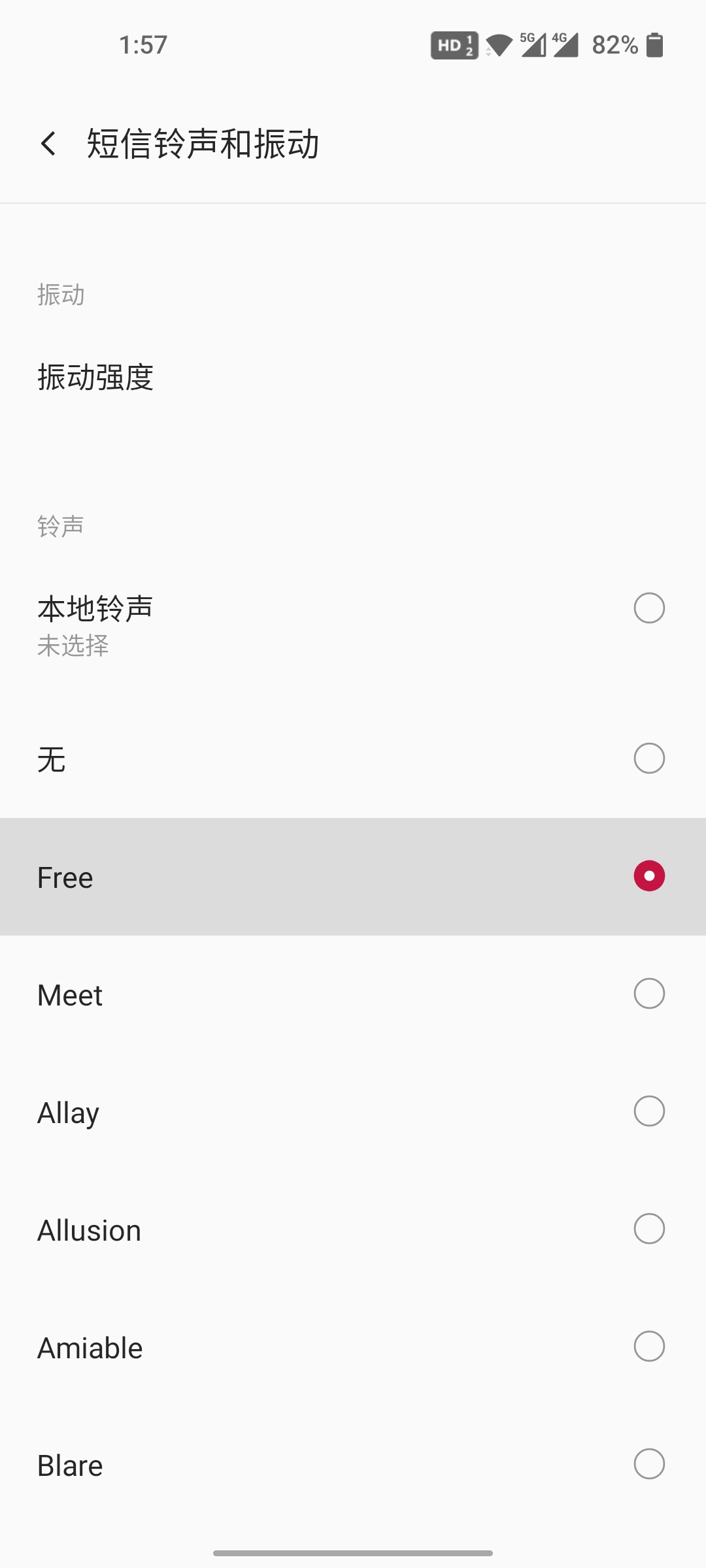Tap the back arrow to return
Image resolution: width=706 pixels, height=1568 pixels.
coord(49,144)
